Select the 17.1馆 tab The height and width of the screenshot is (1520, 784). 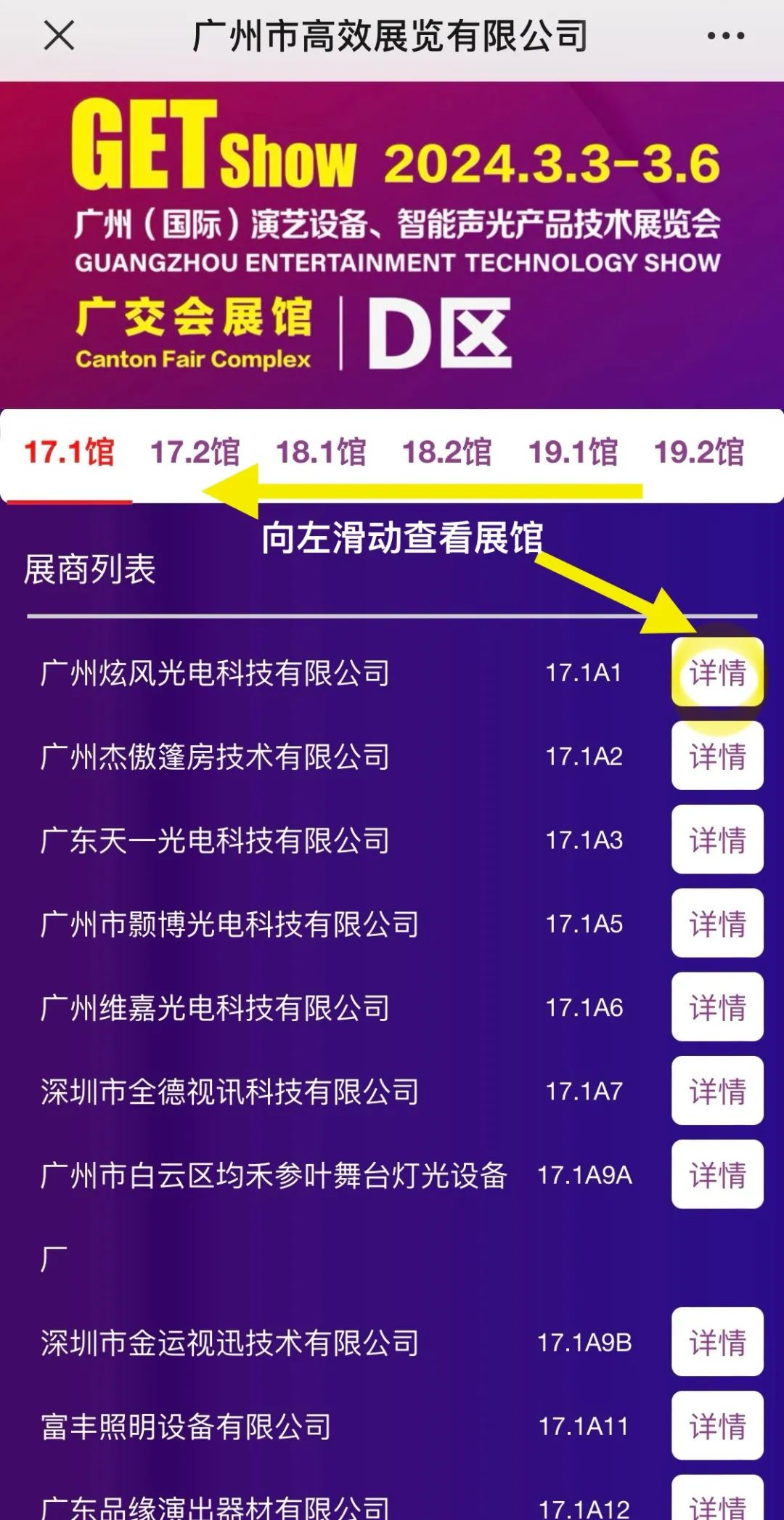69,452
